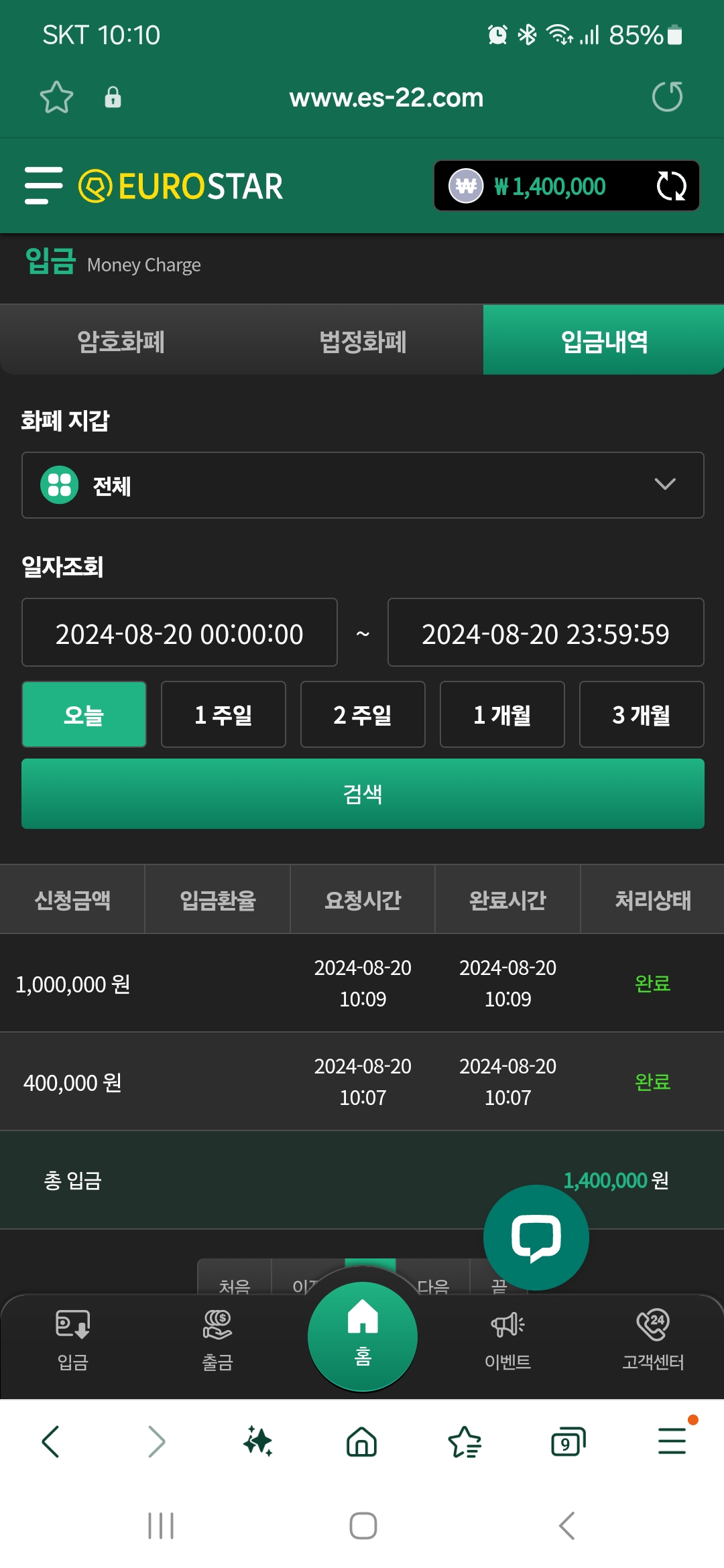Screen dimensions: 724x1568
Task: Select the 3 개월 date range
Action: click(x=642, y=714)
